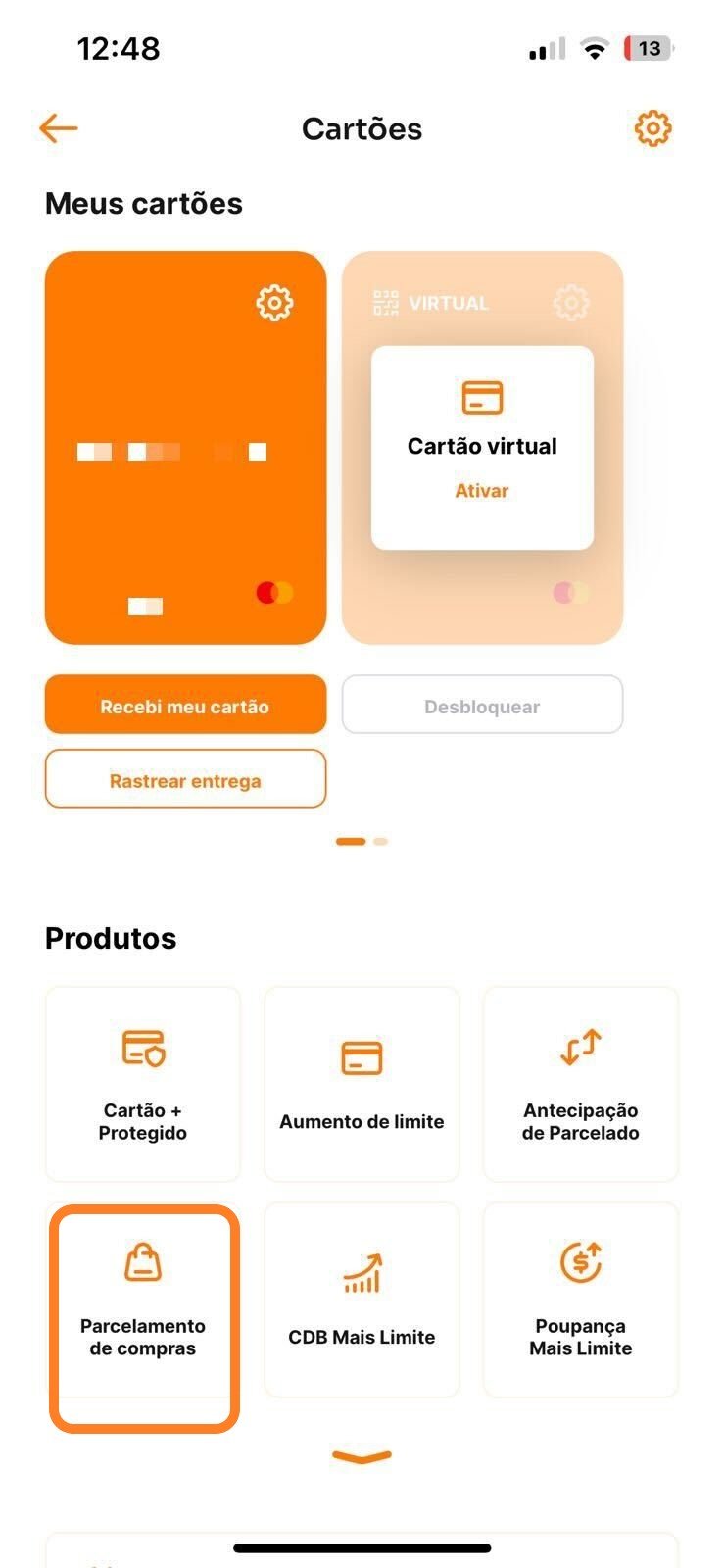The width and height of the screenshot is (724, 1568).
Task: Expand more products with the chevron
Action: (362, 1457)
